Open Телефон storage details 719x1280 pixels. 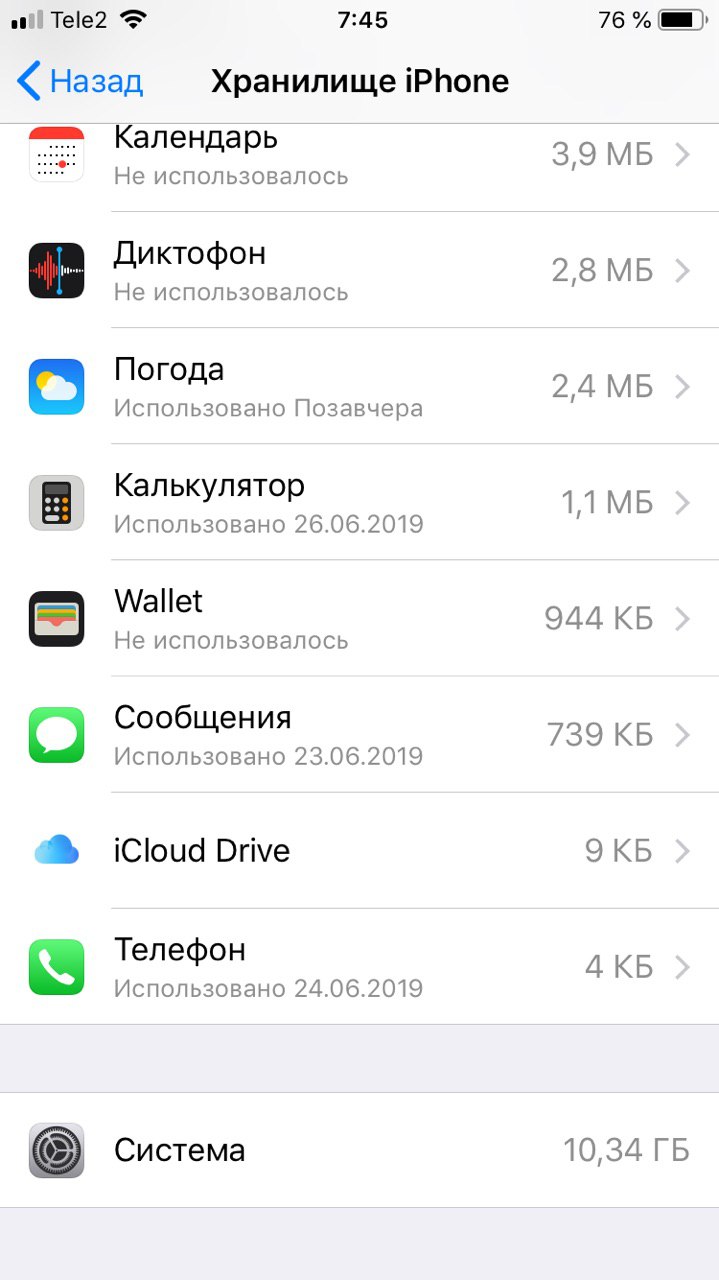[x=359, y=966]
